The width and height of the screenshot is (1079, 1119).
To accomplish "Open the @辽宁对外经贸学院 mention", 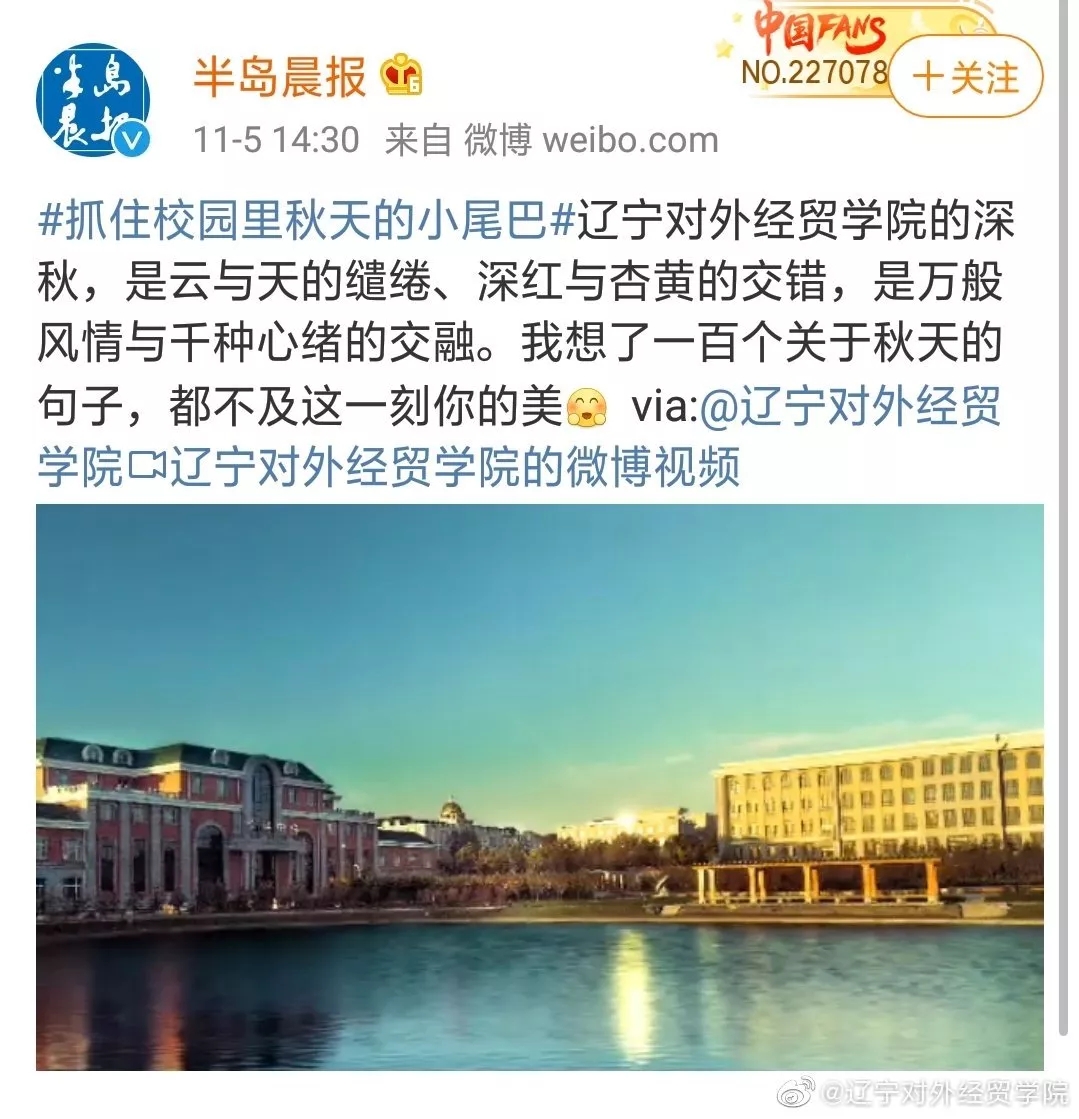I will point(851,408).
